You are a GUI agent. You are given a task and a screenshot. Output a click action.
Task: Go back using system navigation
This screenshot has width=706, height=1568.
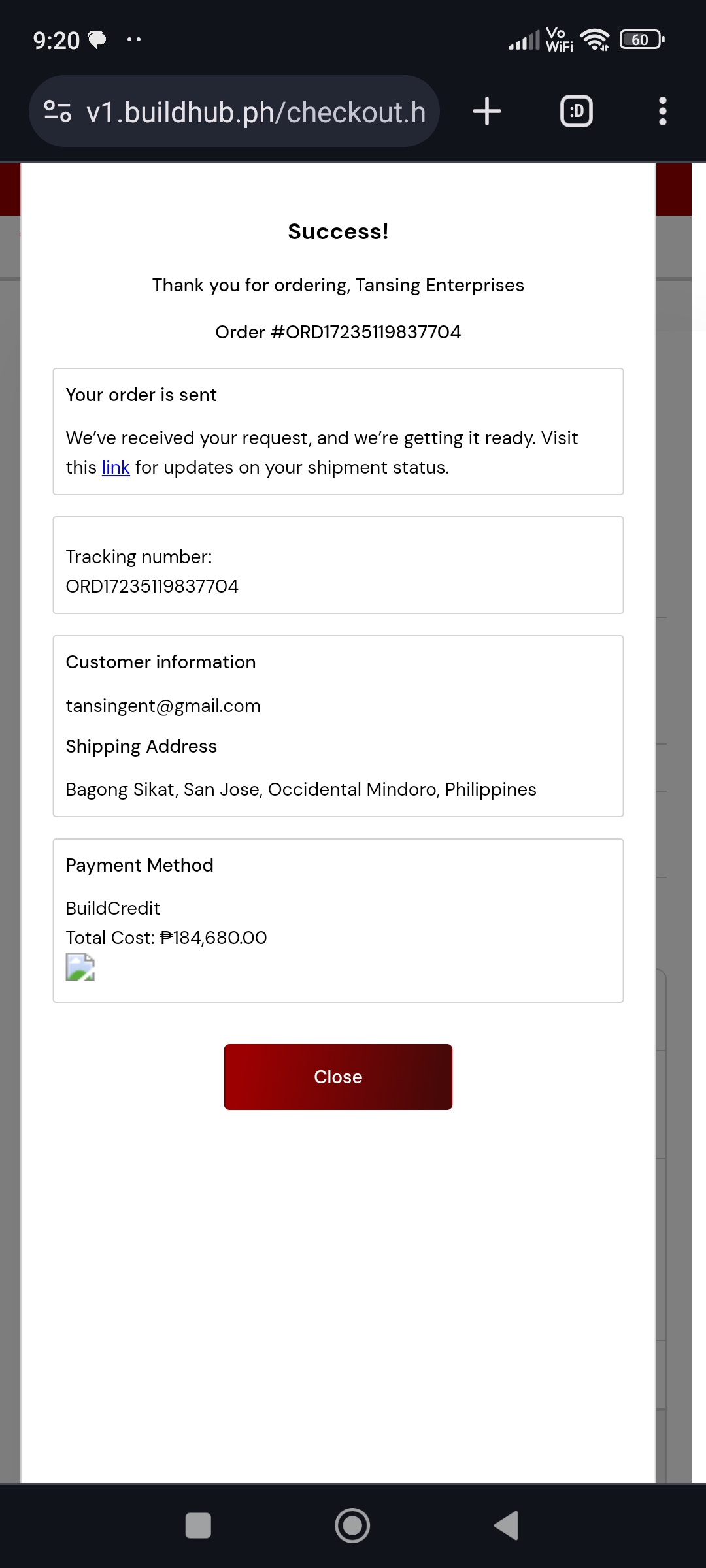point(507,1526)
